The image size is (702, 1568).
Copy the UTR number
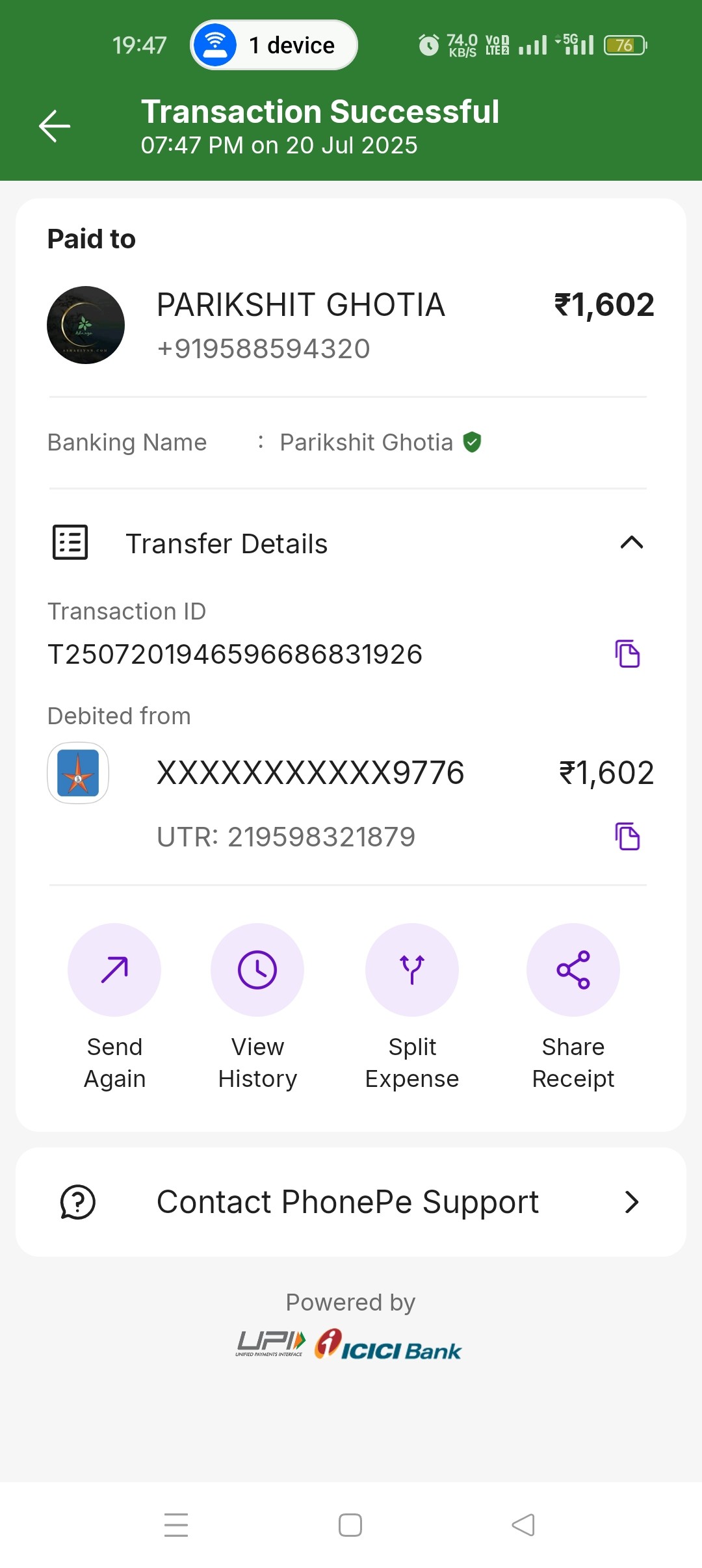[627, 836]
